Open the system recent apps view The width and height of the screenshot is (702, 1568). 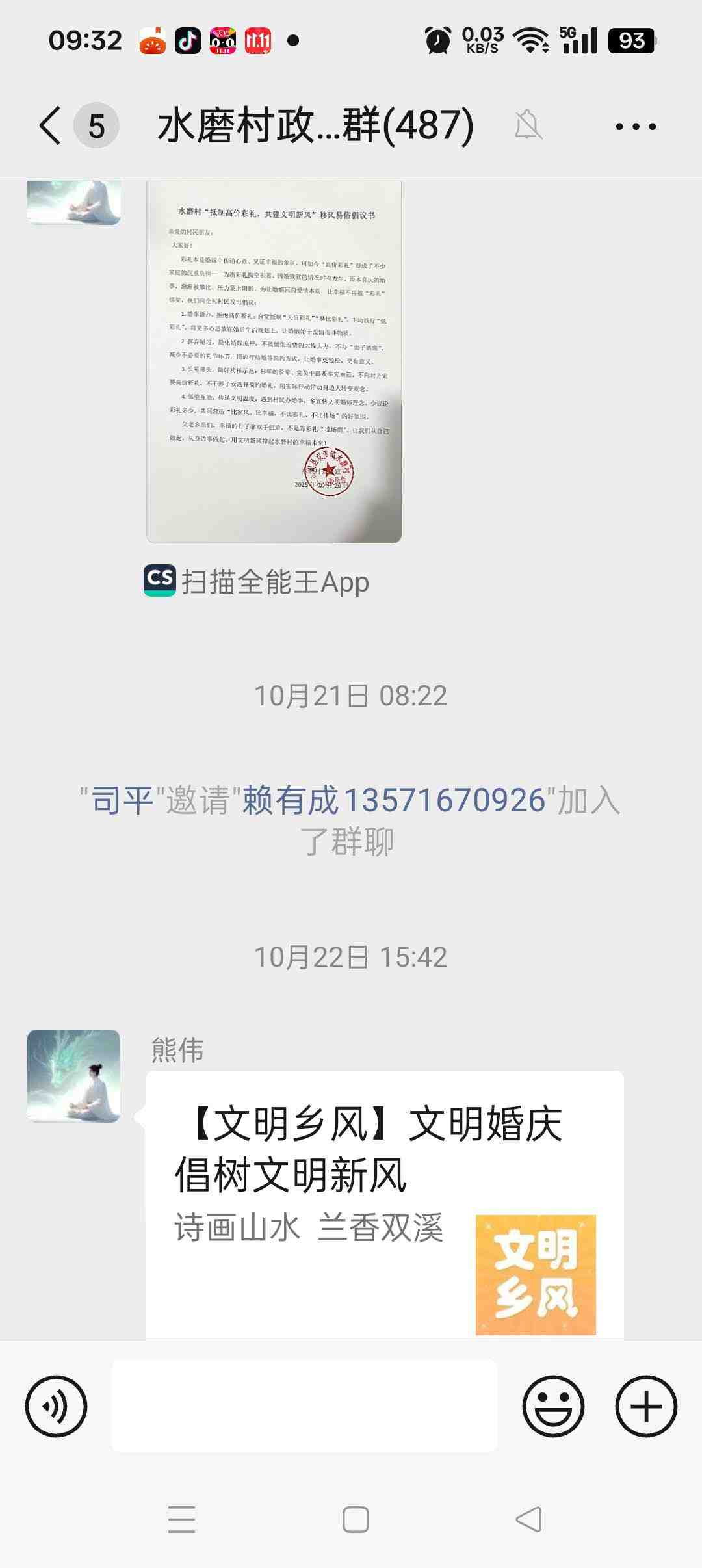point(181,1520)
